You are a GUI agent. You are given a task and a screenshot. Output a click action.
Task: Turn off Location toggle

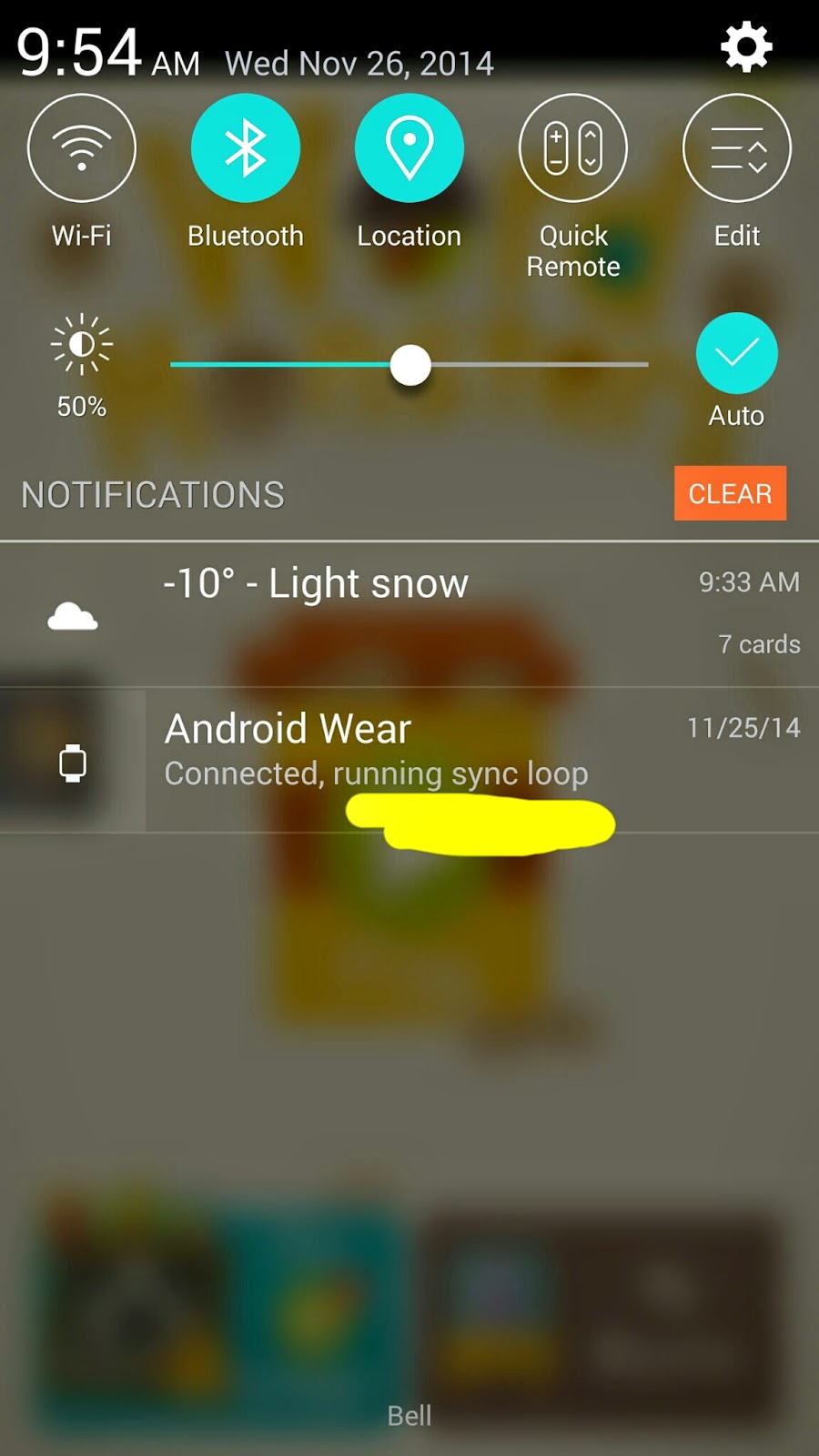click(x=409, y=148)
